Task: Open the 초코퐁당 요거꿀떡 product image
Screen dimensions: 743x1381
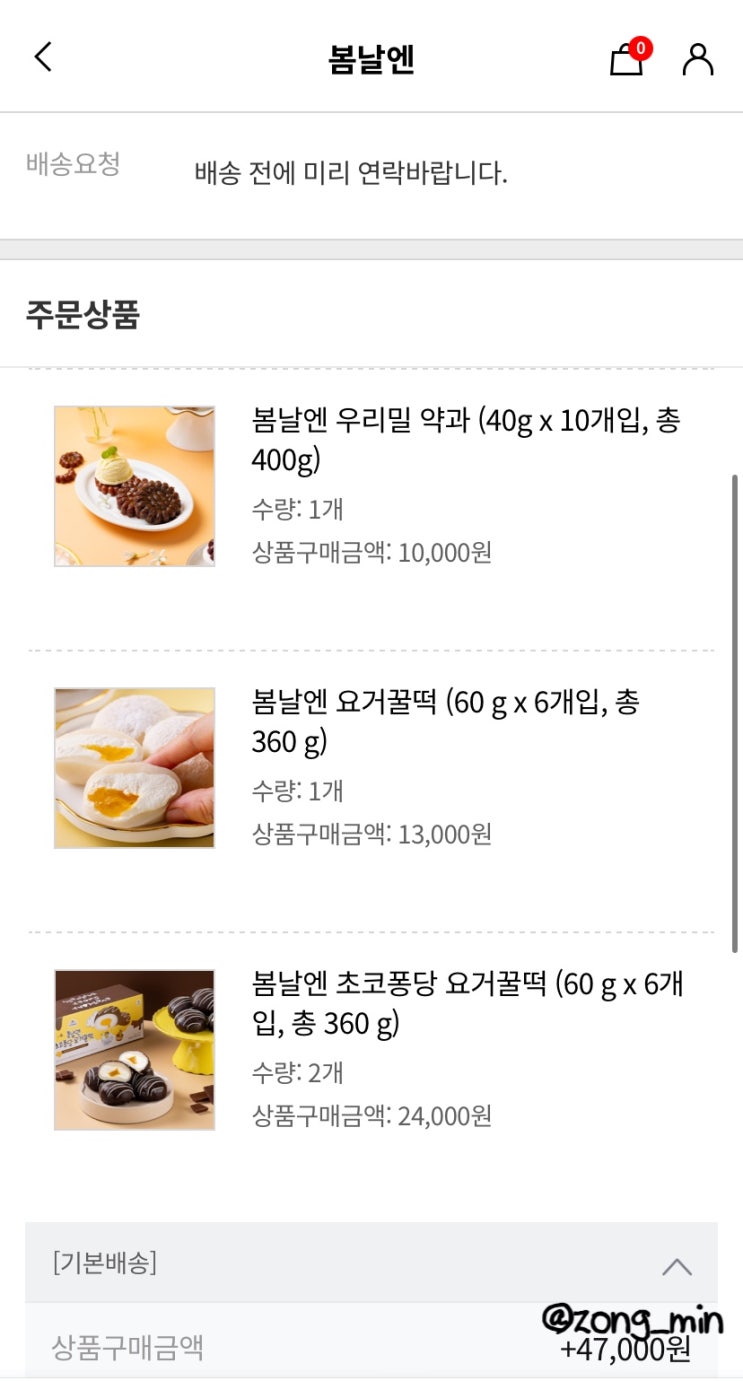Action: pyautogui.click(x=134, y=1050)
